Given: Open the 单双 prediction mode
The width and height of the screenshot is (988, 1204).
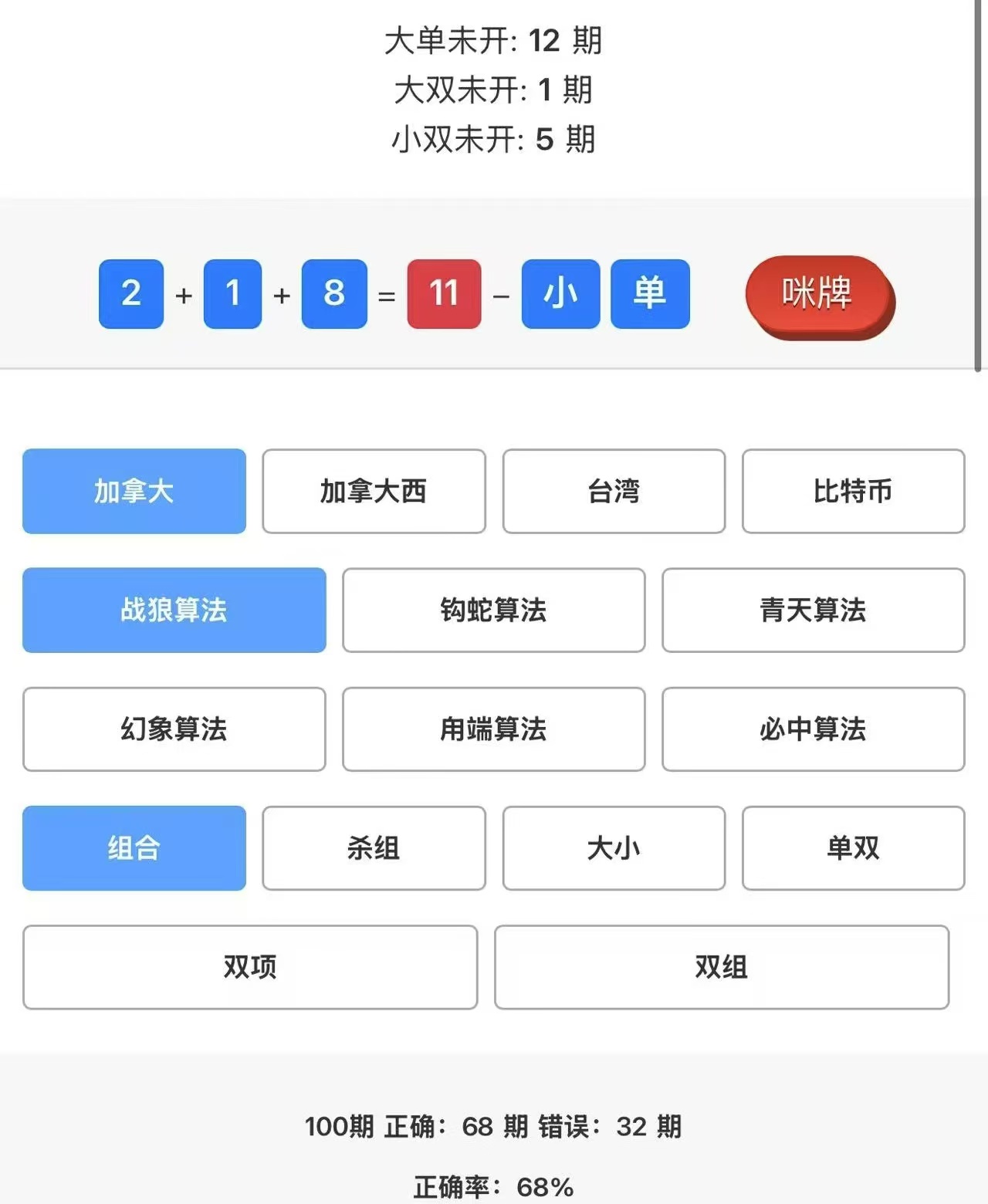Looking at the screenshot, I should click(x=853, y=848).
